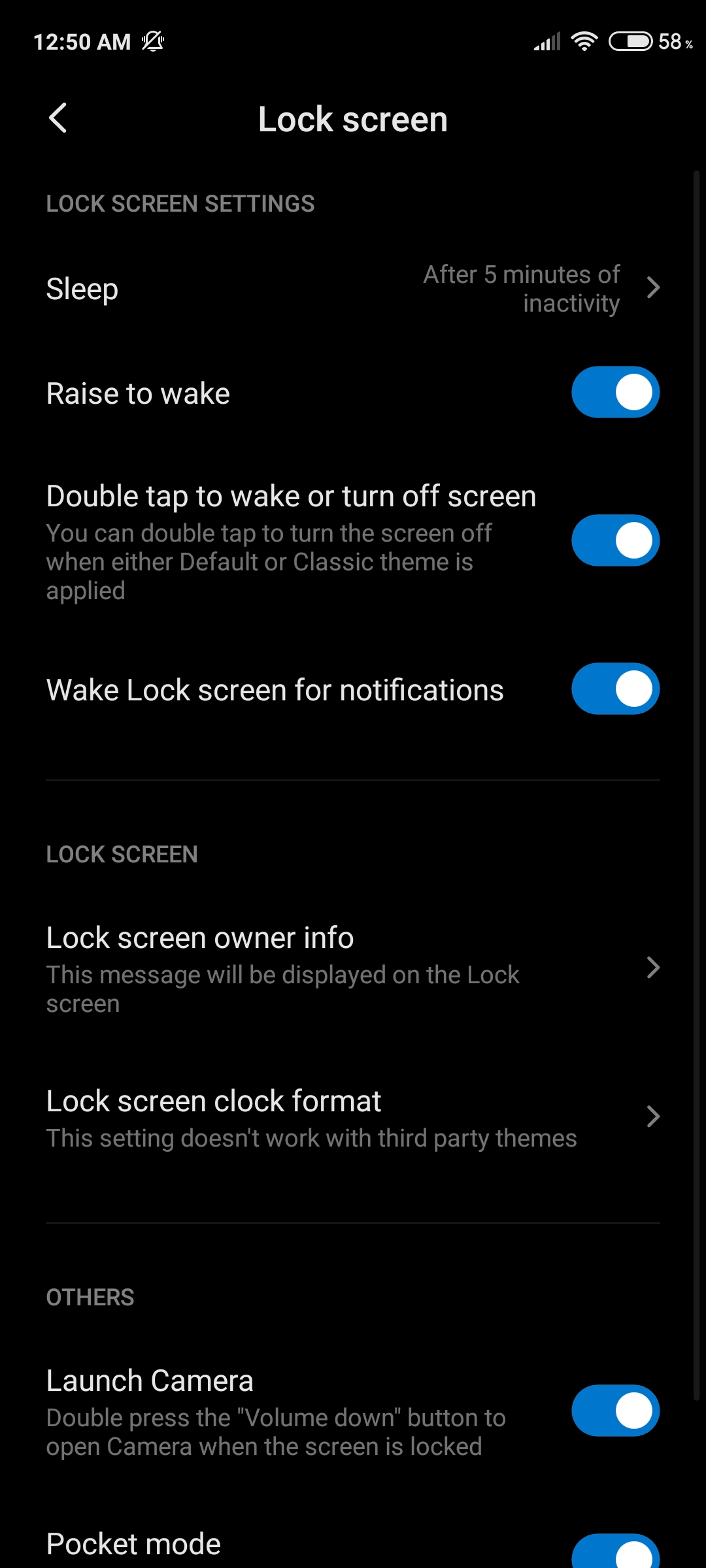Select the LOCK SCREEN SETTINGS section header
706x1568 pixels.
click(180, 204)
